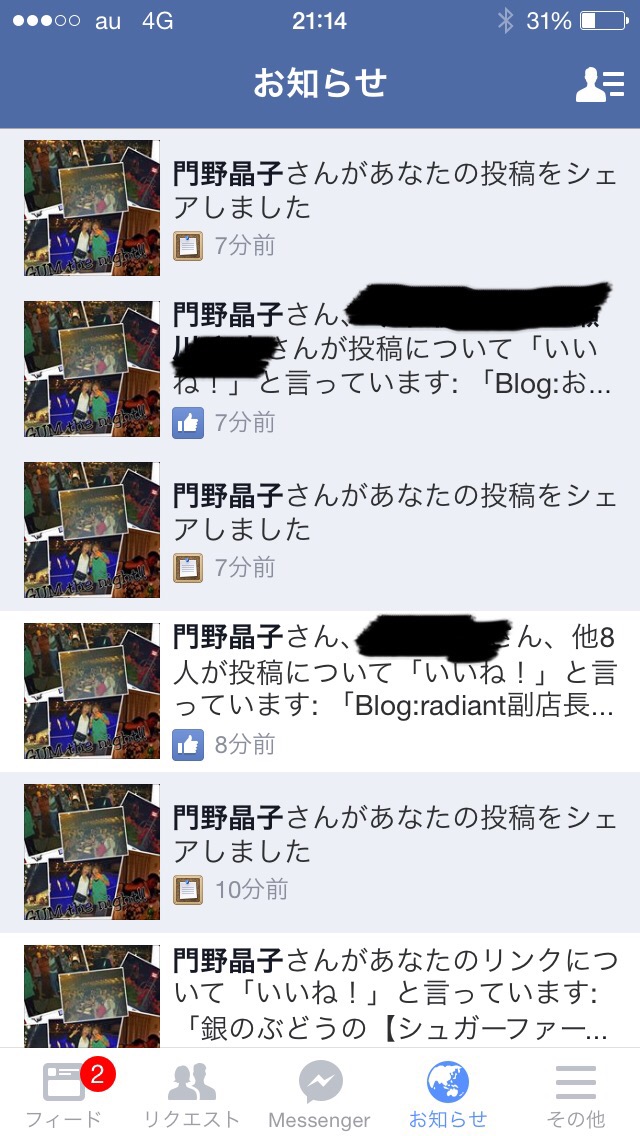The image size is (640, 1136).
Task: Switch to the リクエスト tab
Action: point(191,1094)
